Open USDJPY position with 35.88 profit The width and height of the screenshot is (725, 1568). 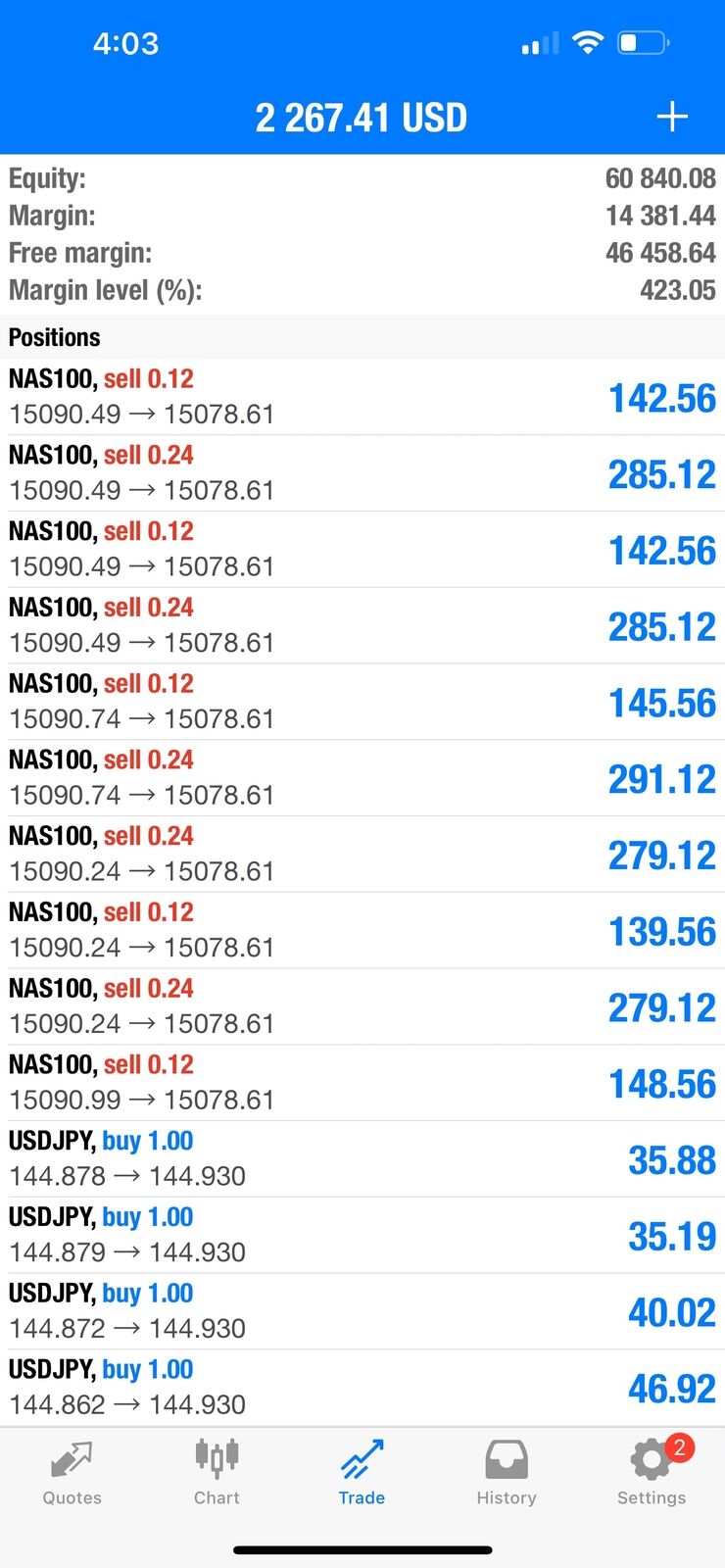coord(362,1159)
